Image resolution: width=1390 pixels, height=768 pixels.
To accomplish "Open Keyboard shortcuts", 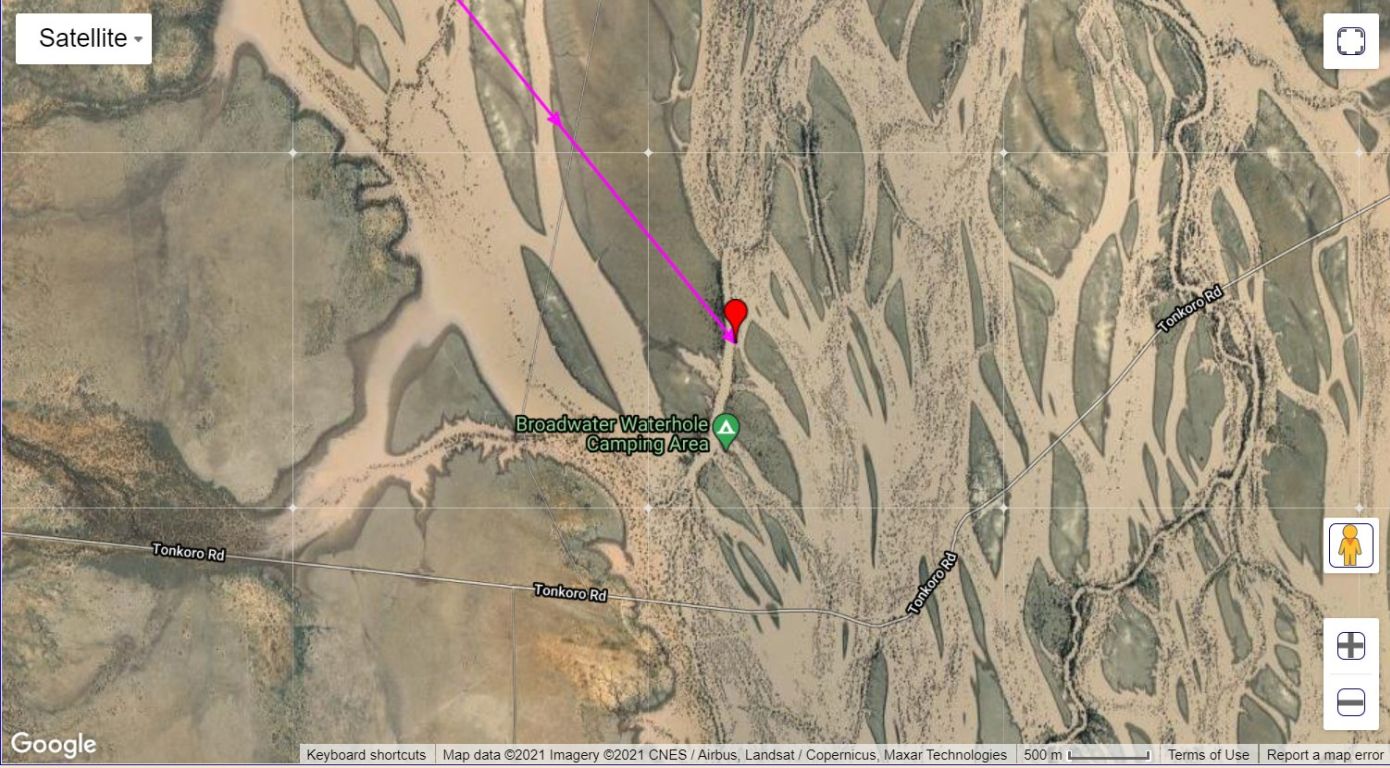I will pyautogui.click(x=366, y=755).
